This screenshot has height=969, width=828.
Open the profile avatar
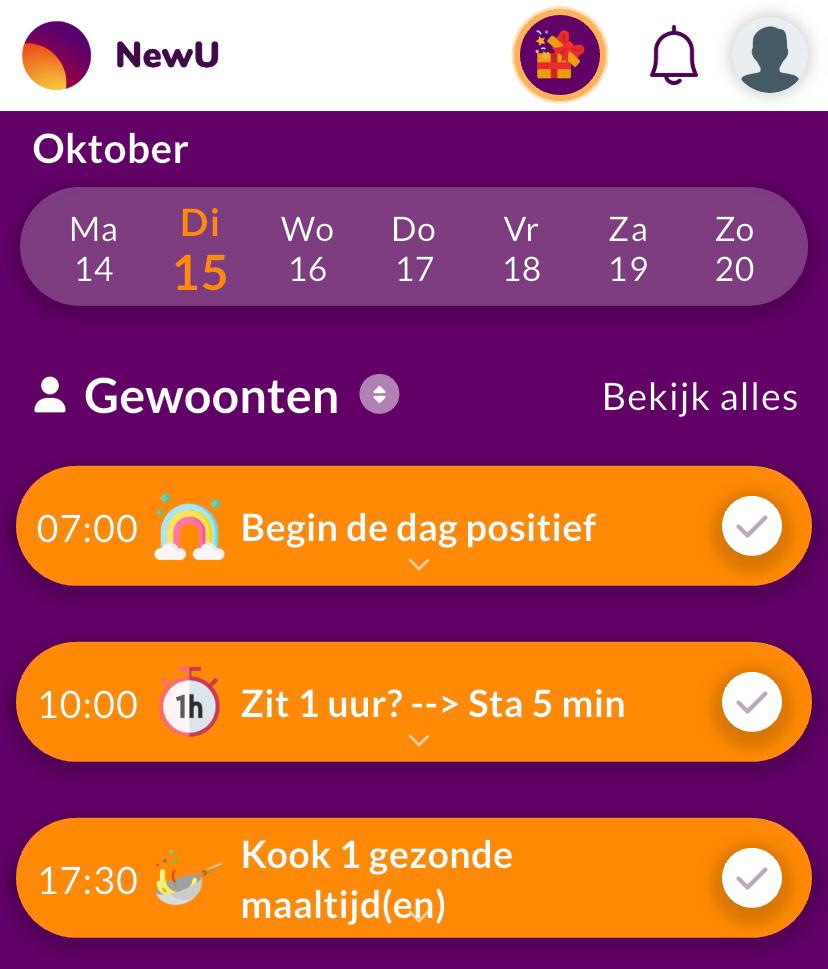click(x=769, y=55)
